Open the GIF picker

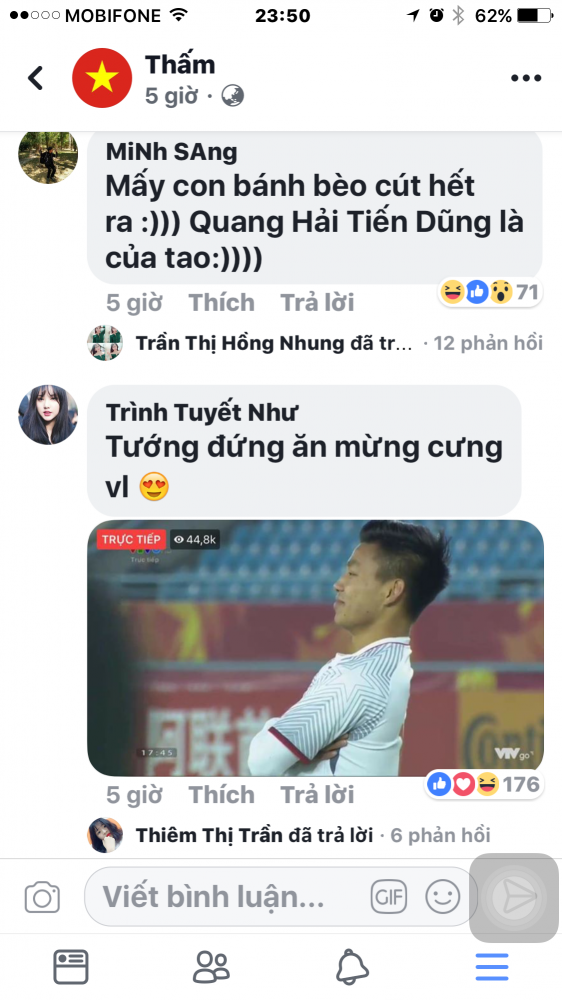point(388,897)
